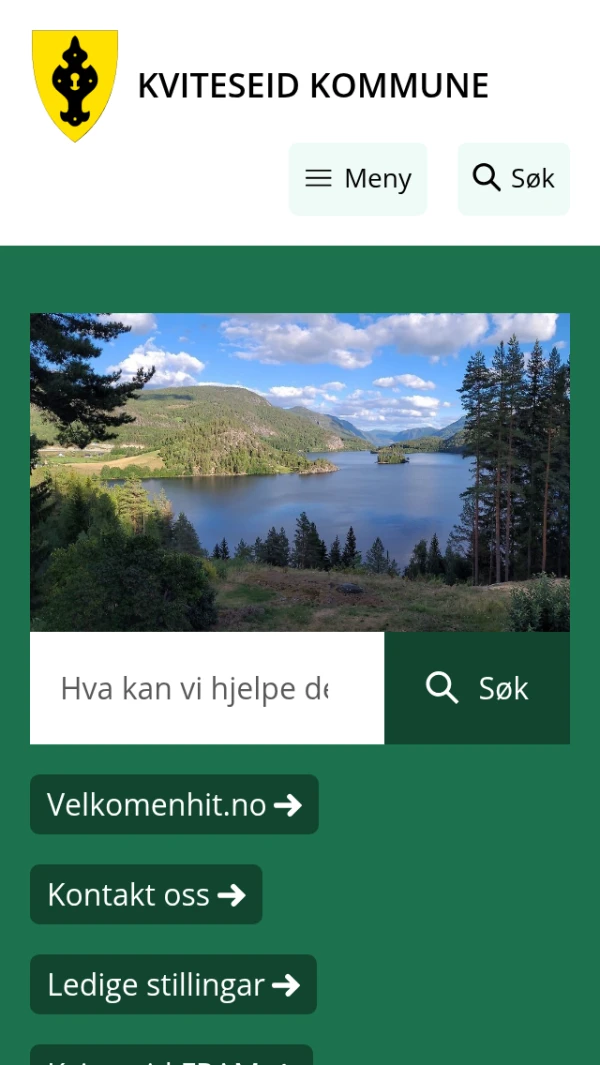
Task: Open the Velkomenhit.no link
Action: pos(175,804)
